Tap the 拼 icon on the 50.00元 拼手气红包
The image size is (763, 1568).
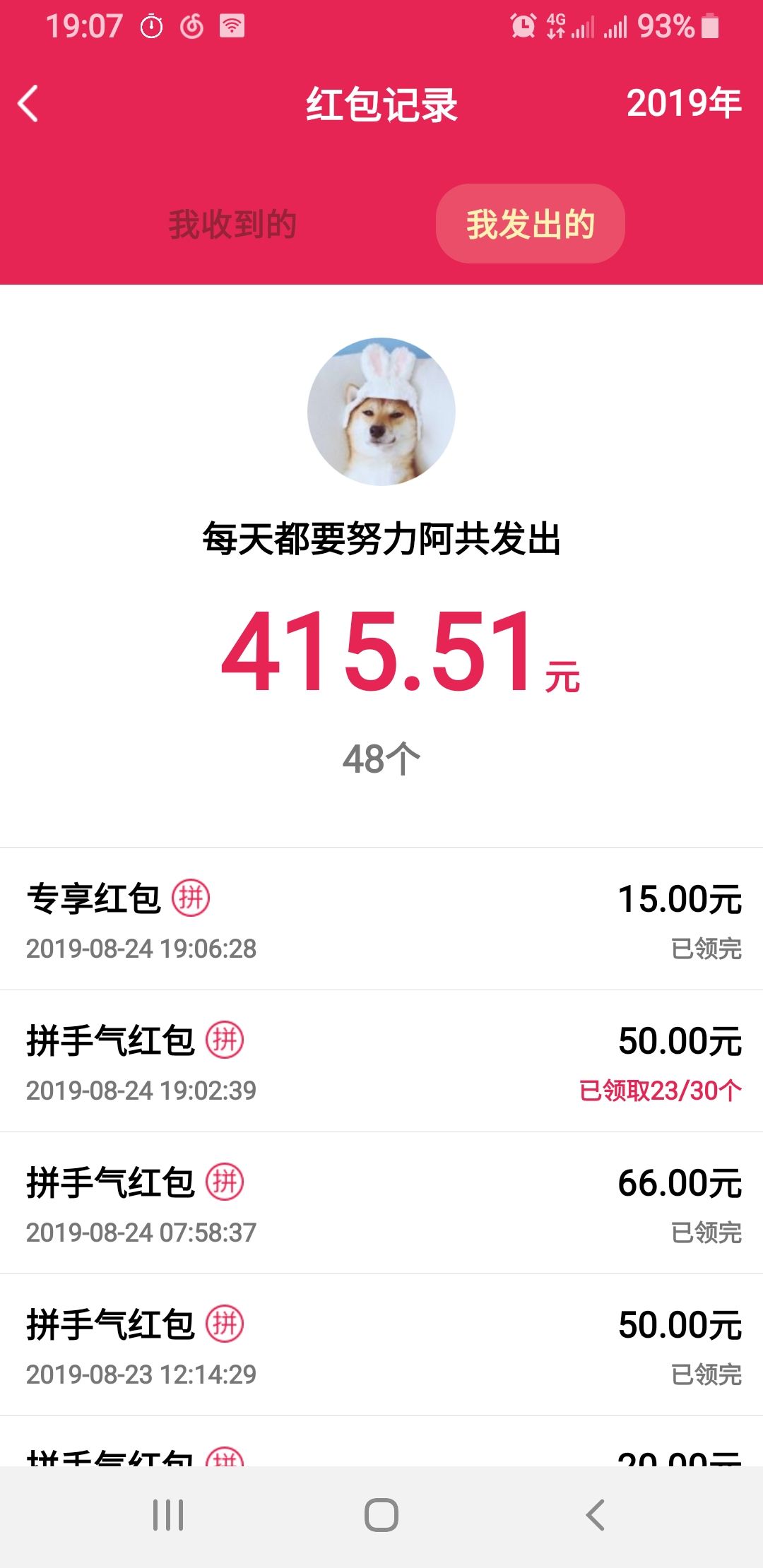225,1040
